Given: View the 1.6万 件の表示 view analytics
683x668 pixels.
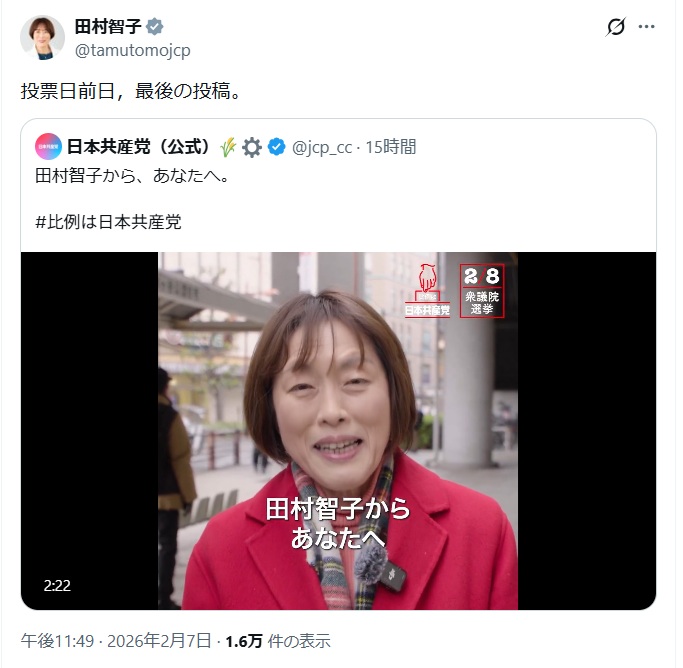Looking at the screenshot, I should click(x=278, y=641).
